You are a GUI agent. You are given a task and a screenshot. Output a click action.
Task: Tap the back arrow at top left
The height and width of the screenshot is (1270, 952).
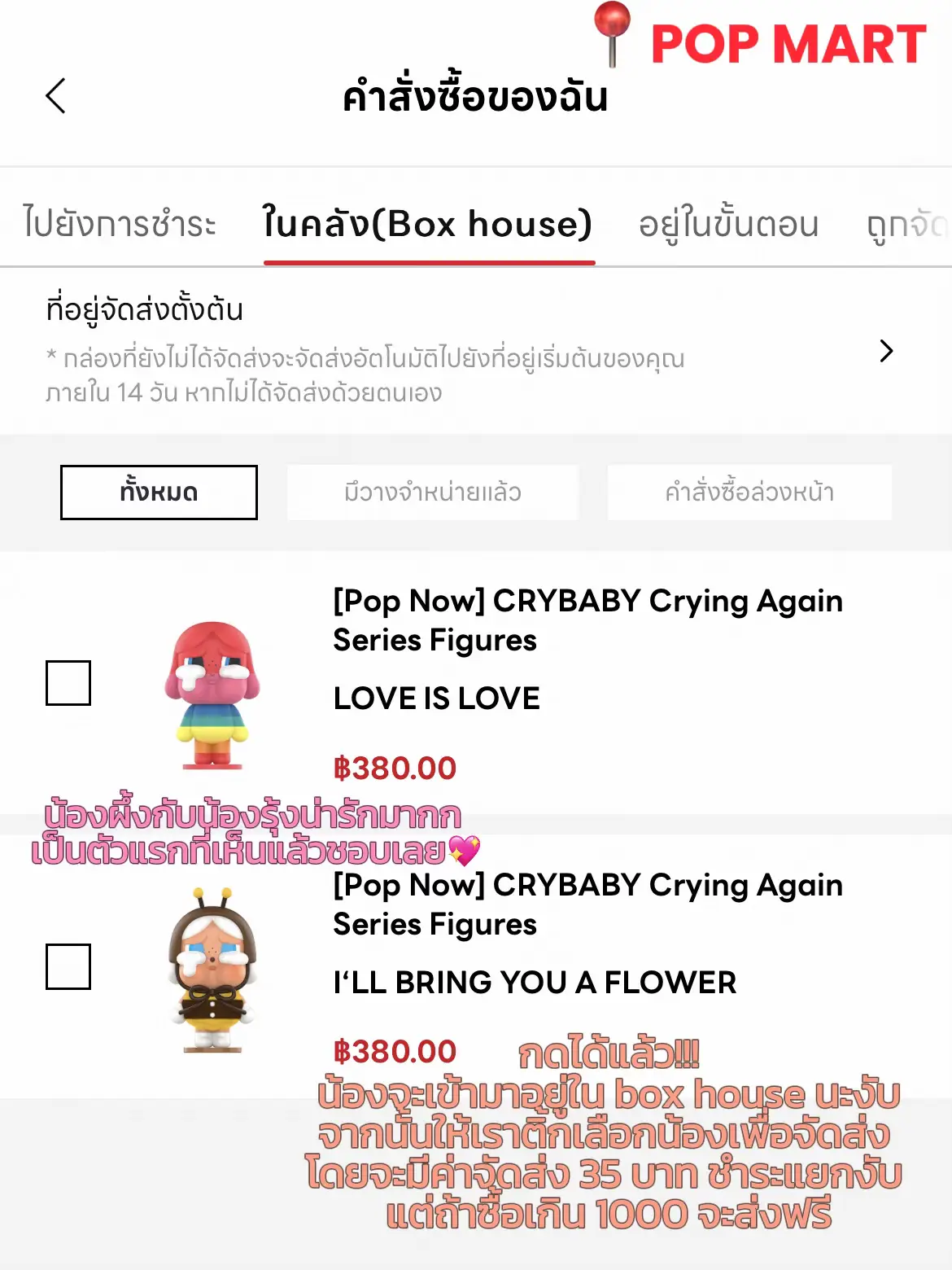click(x=55, y=95)
